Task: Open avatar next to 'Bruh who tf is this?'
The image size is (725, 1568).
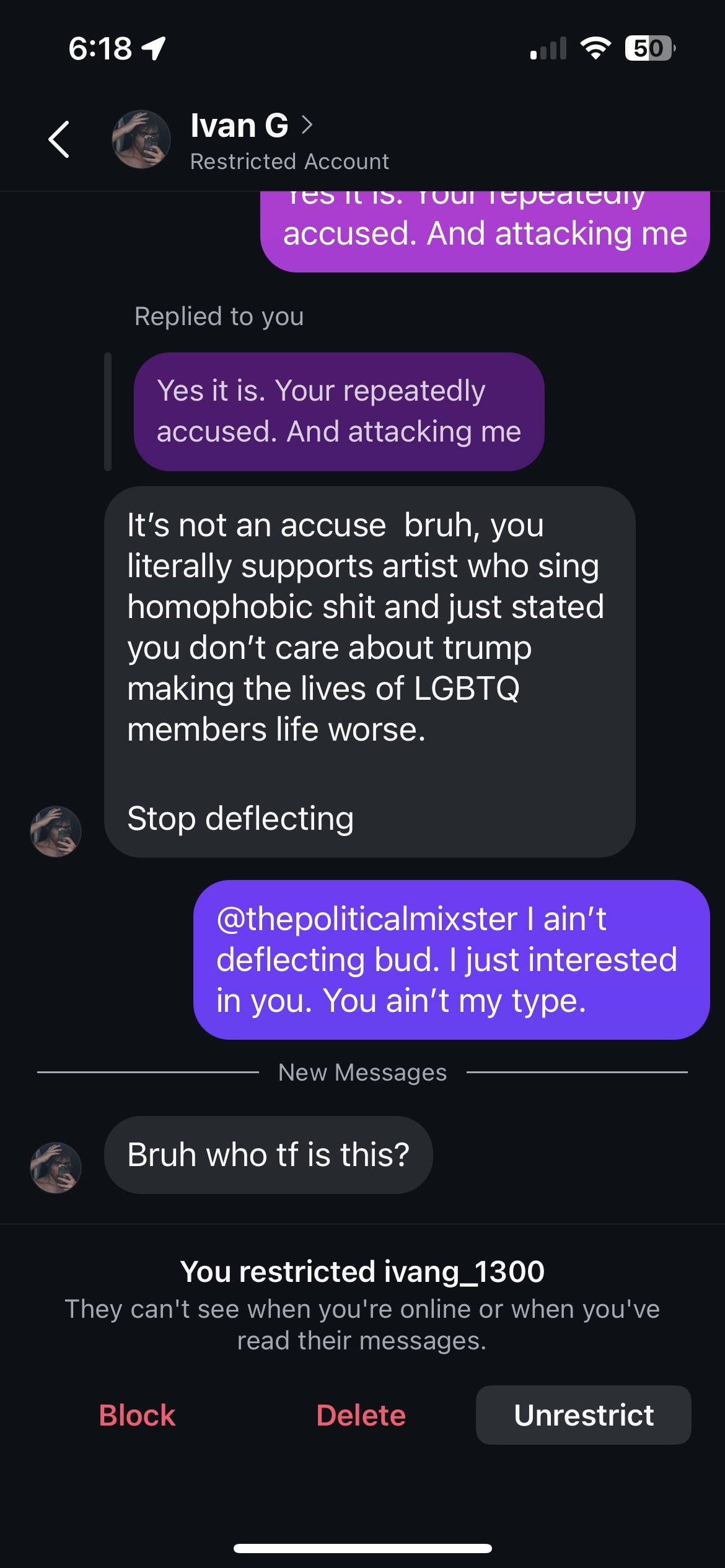Action: 56,1167
